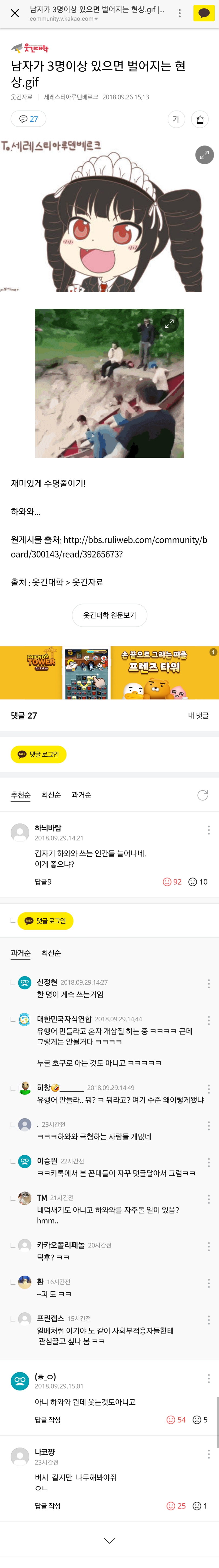Open the ruliweb source link
219x1568 pixels.
point(109,547)
